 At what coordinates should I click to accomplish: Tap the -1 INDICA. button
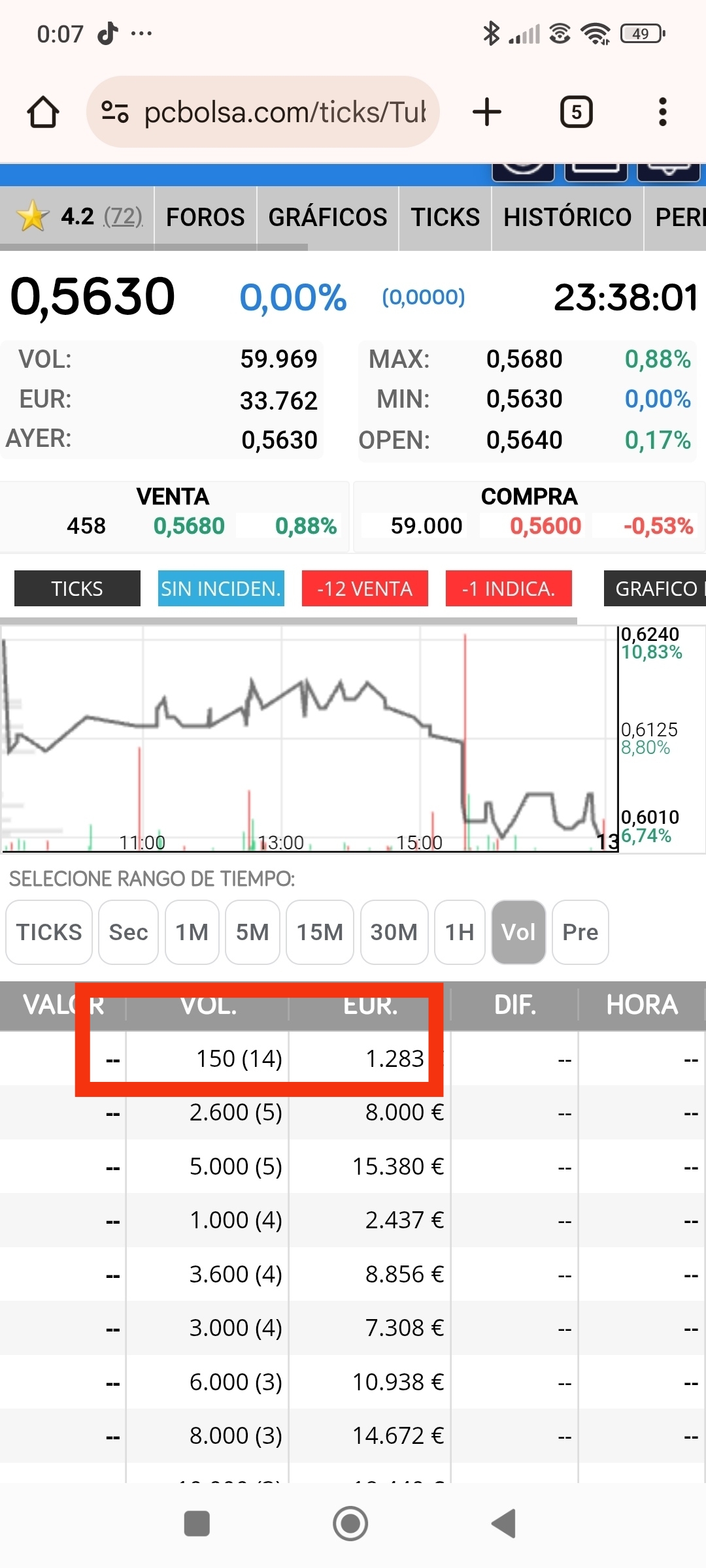509,589
